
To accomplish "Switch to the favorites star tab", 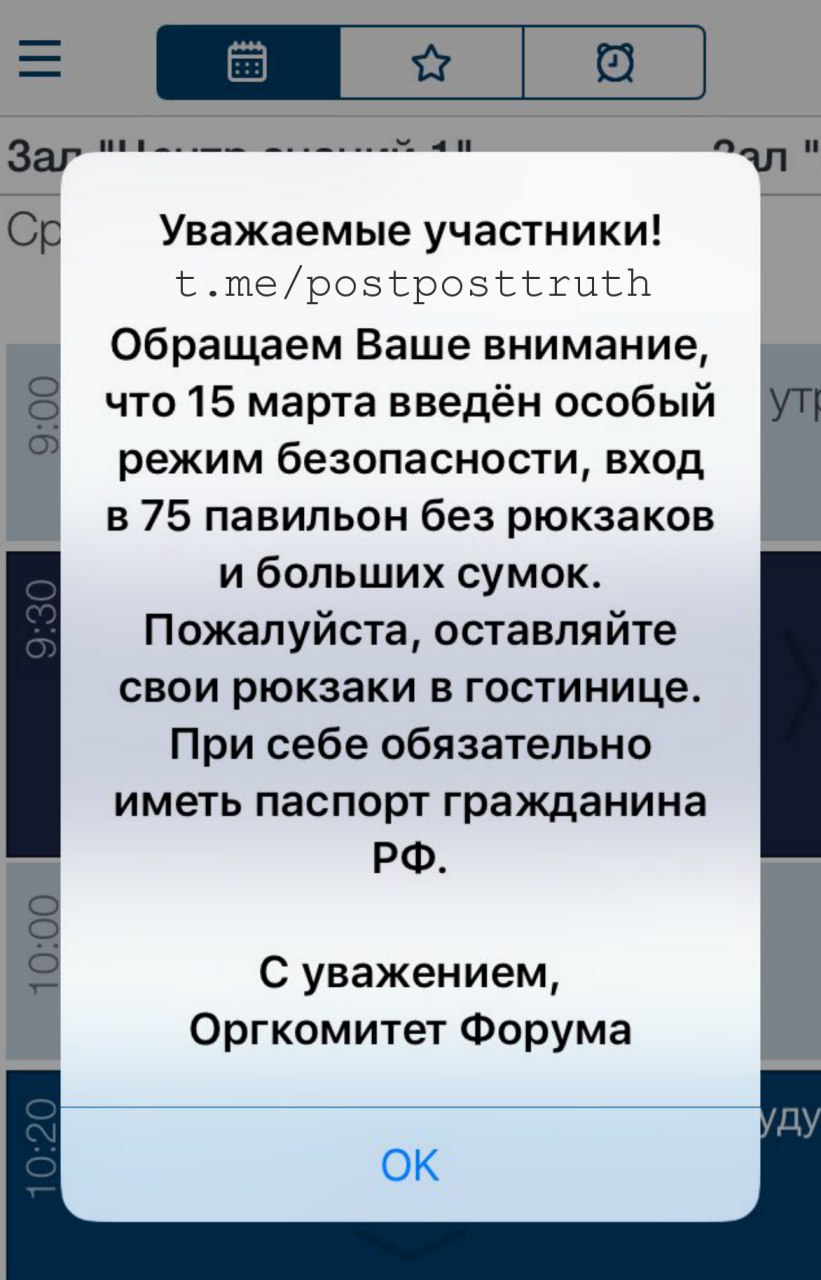I will (431, 64).
